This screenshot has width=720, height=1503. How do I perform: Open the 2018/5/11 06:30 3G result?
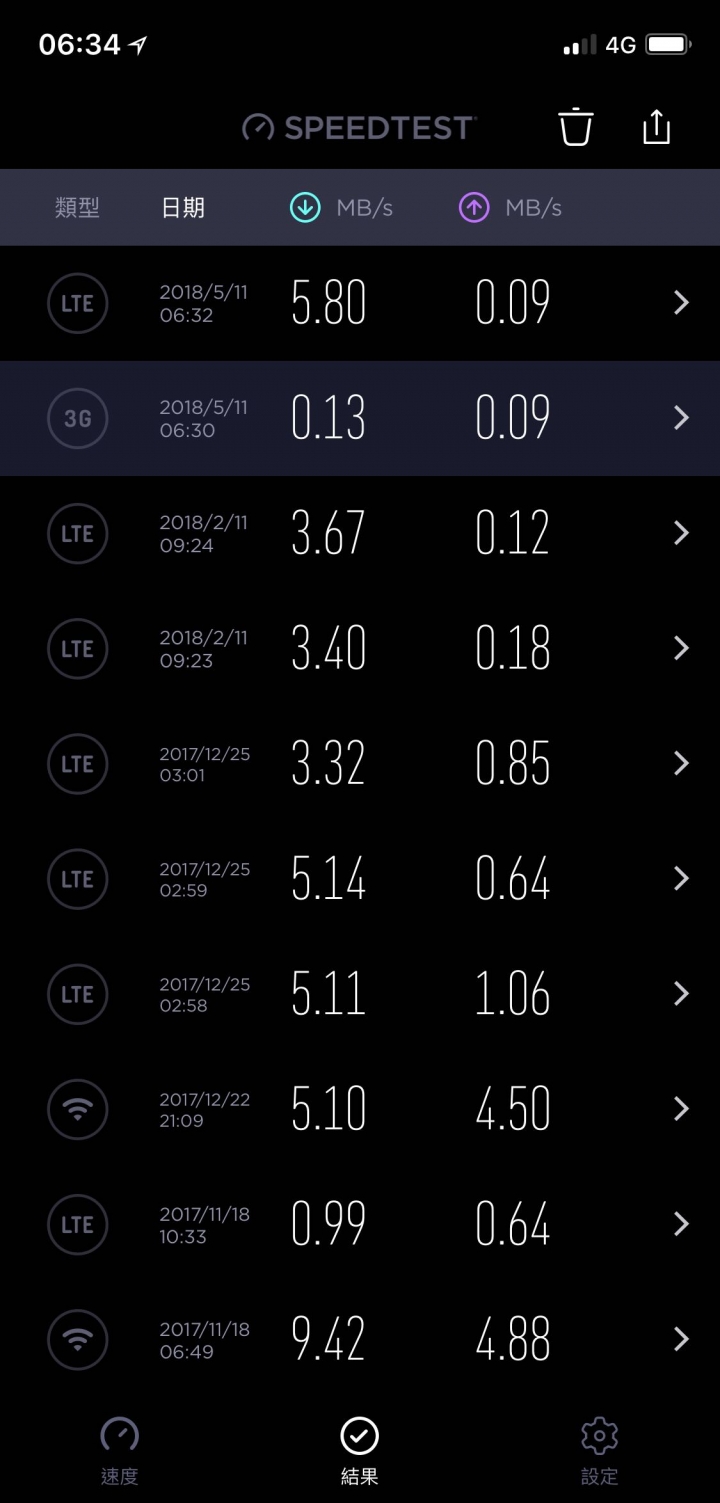coord(360,418)
